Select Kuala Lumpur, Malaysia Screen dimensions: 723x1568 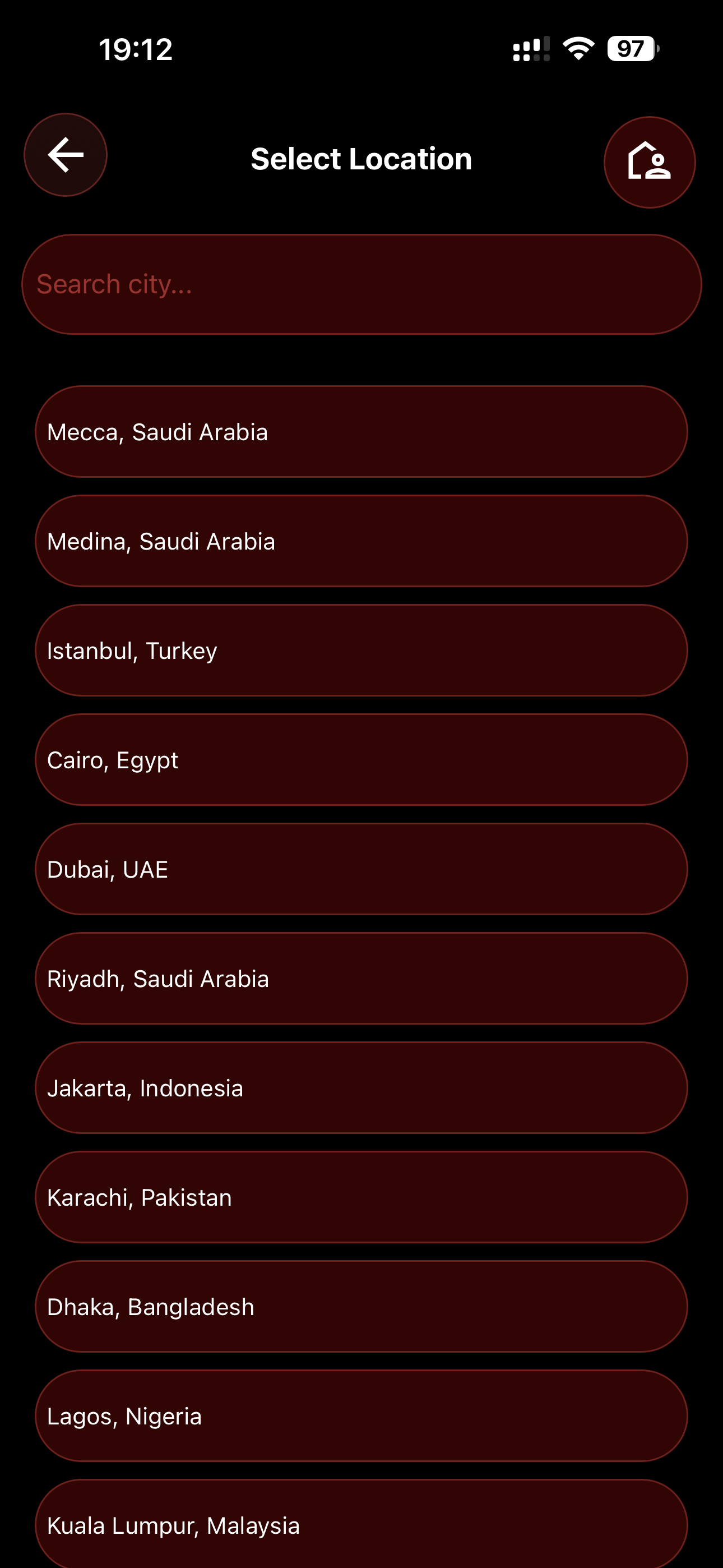361,1525
